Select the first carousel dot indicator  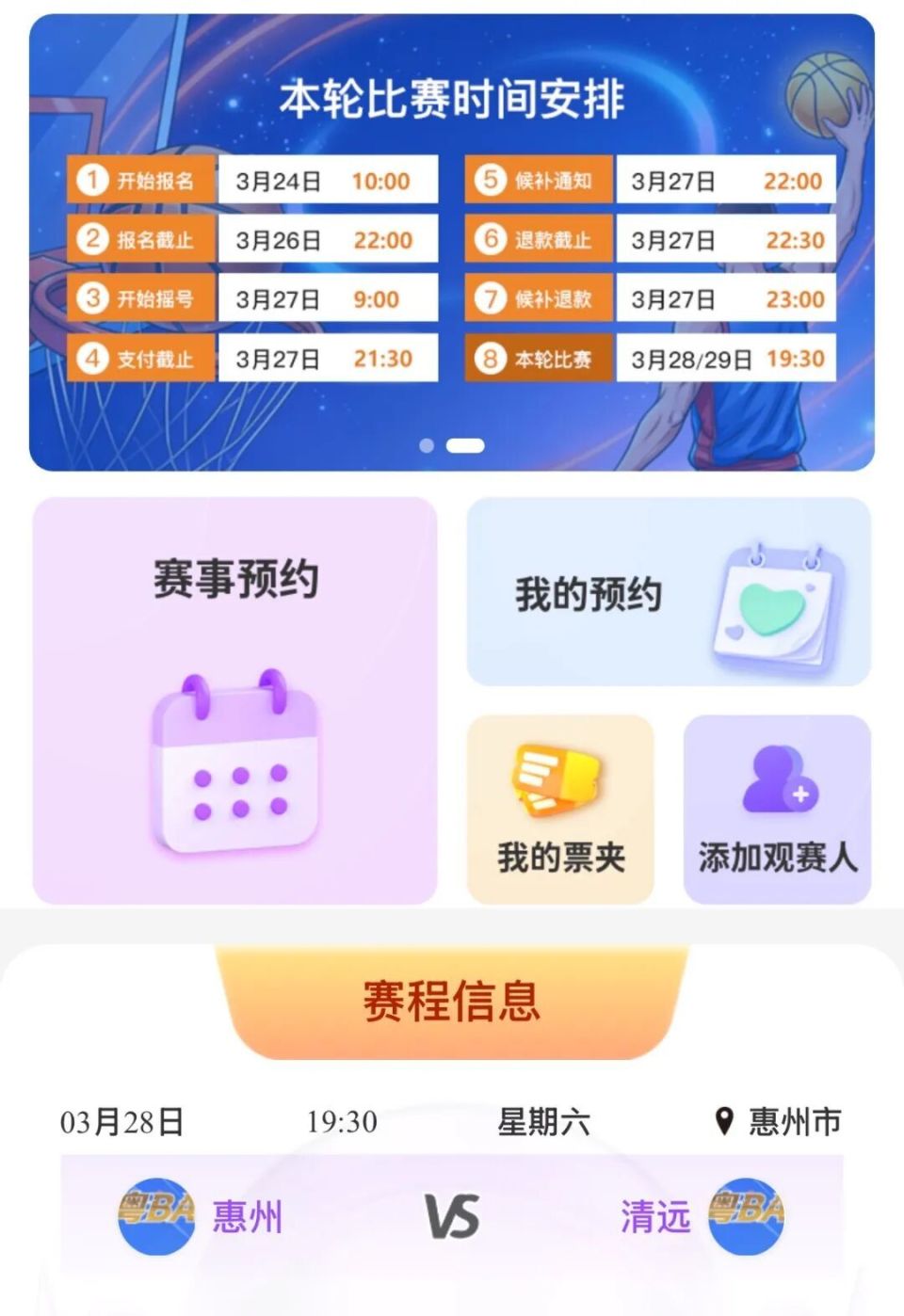pyautogui.click(x=428, y=446)
